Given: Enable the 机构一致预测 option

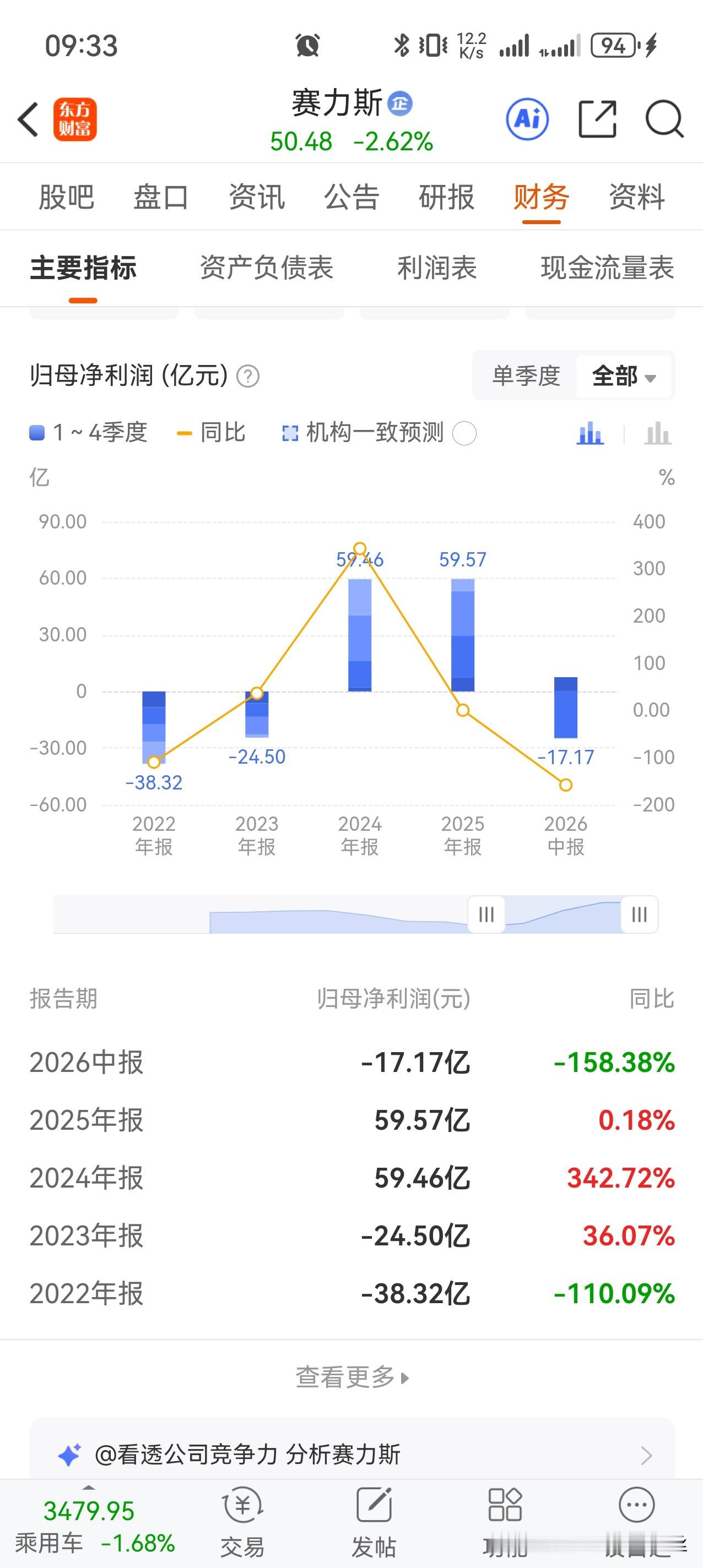Looking at the screenshot, I should [464, 433].
